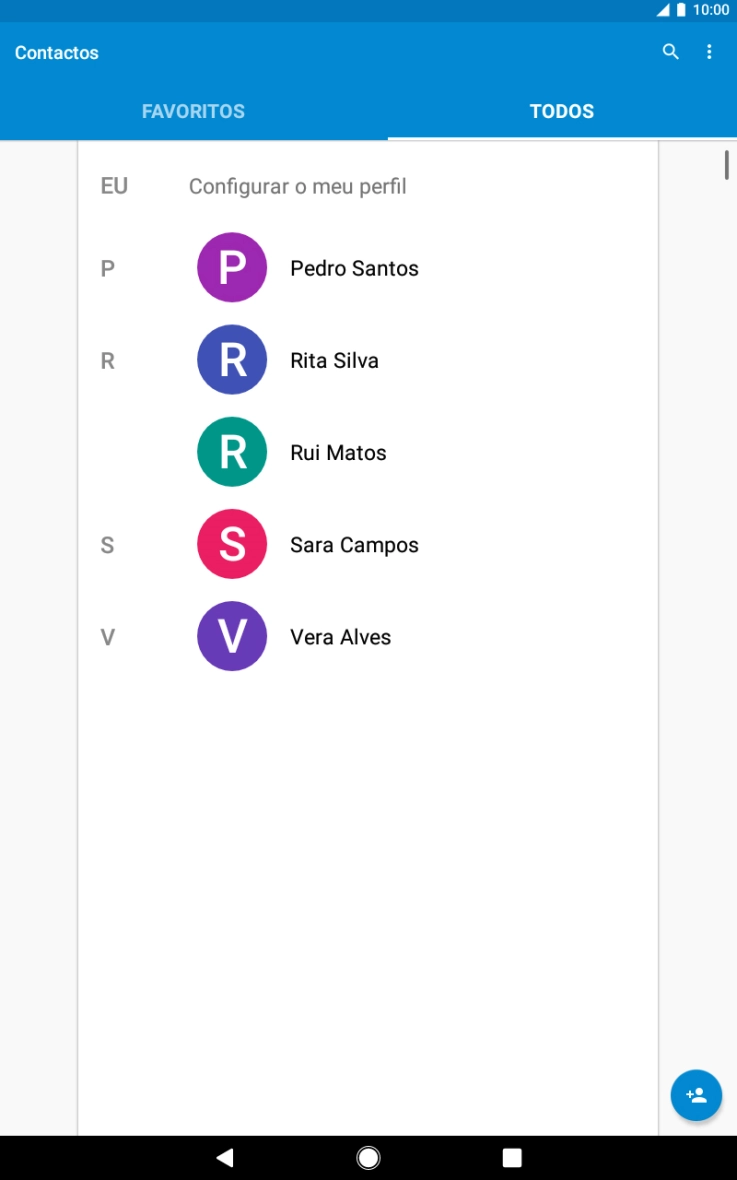Open the three-dot overflow menu
The height and width of the screenshot is (1180, 737).
709,52
